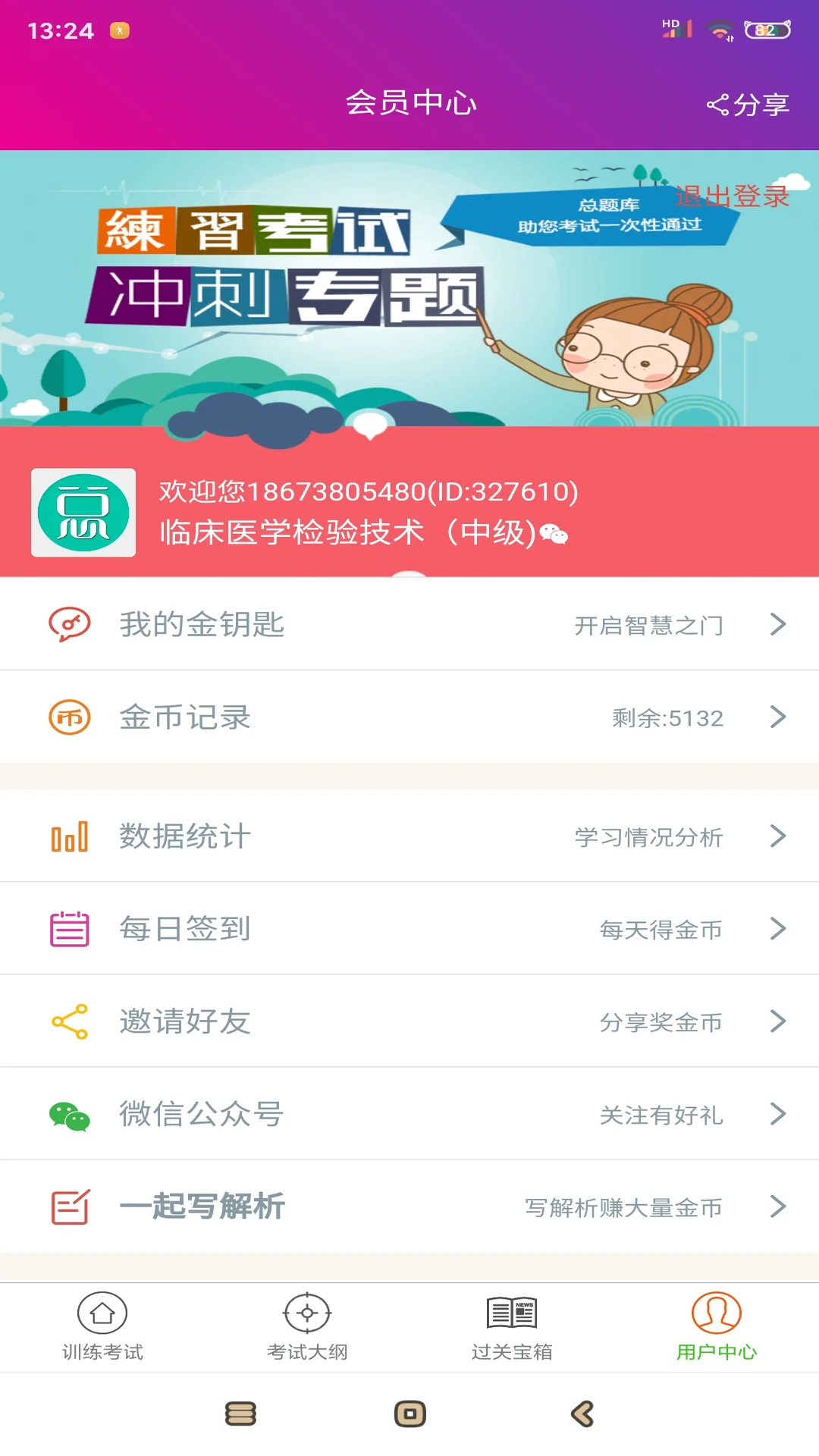This screenshot has width=819, height=1456.
Task: Click the green WeChat 微信公众号 icon
Action: [68, 1113]
